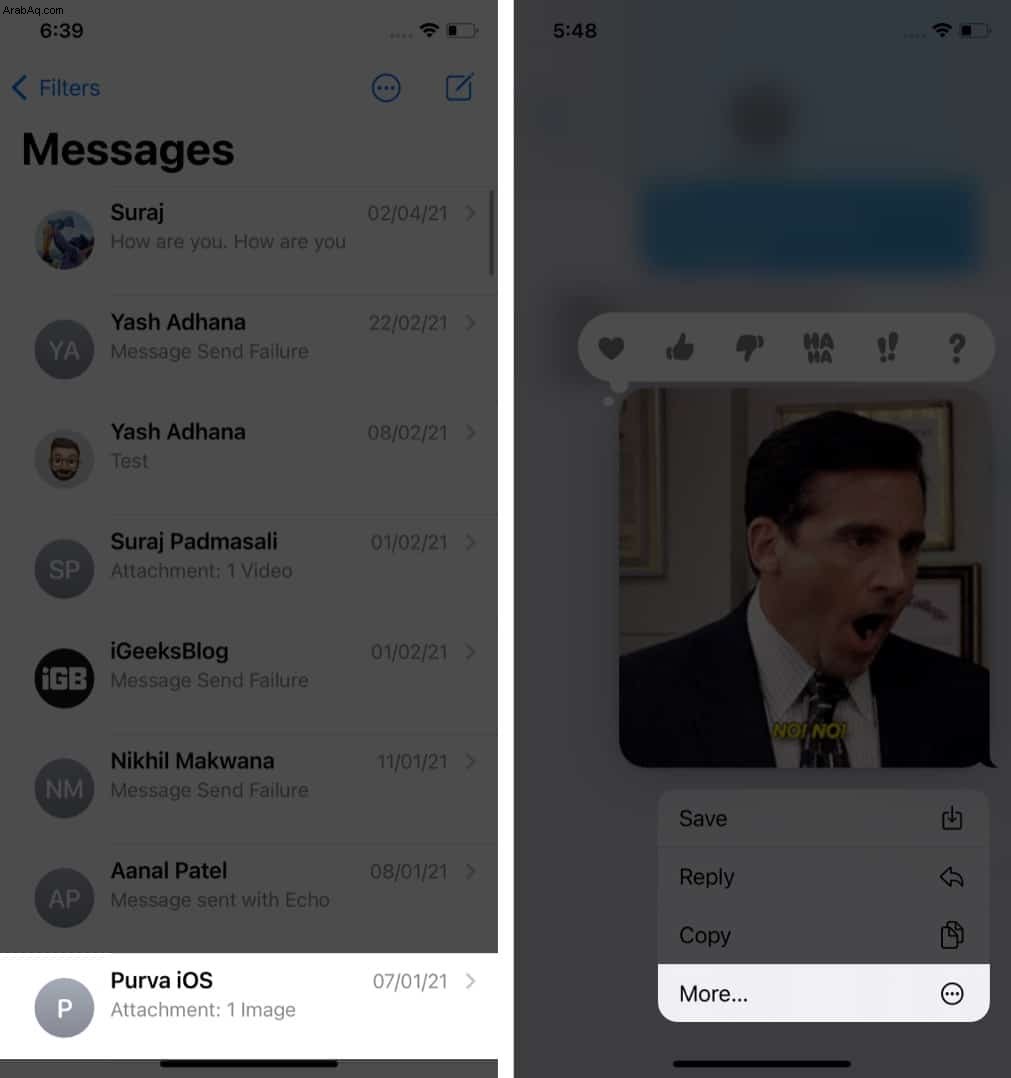
Task: React with the exclamation marks tapback
Action: point(887,348)
